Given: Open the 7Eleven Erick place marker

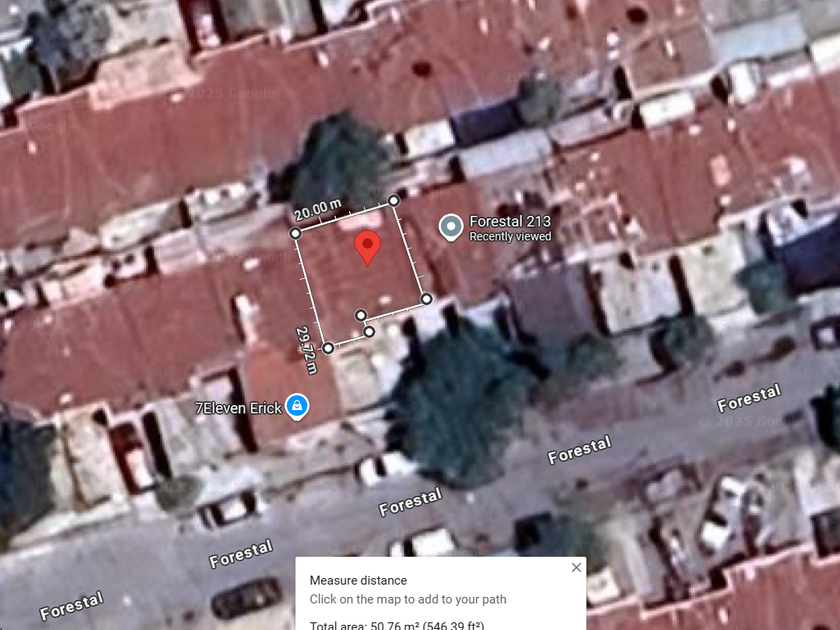Looking at the screenshot, I should point(297,406).
